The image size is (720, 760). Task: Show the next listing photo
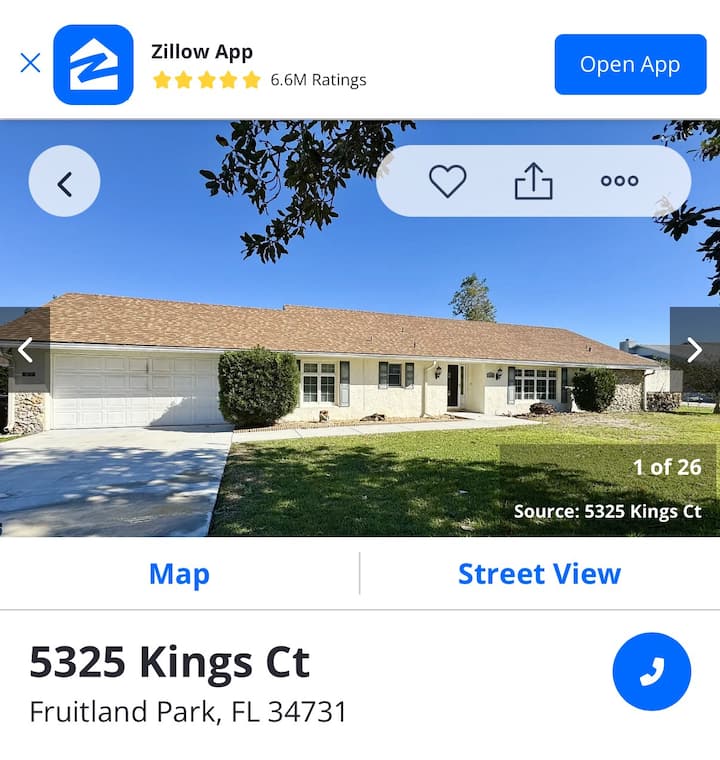(694, 350)
